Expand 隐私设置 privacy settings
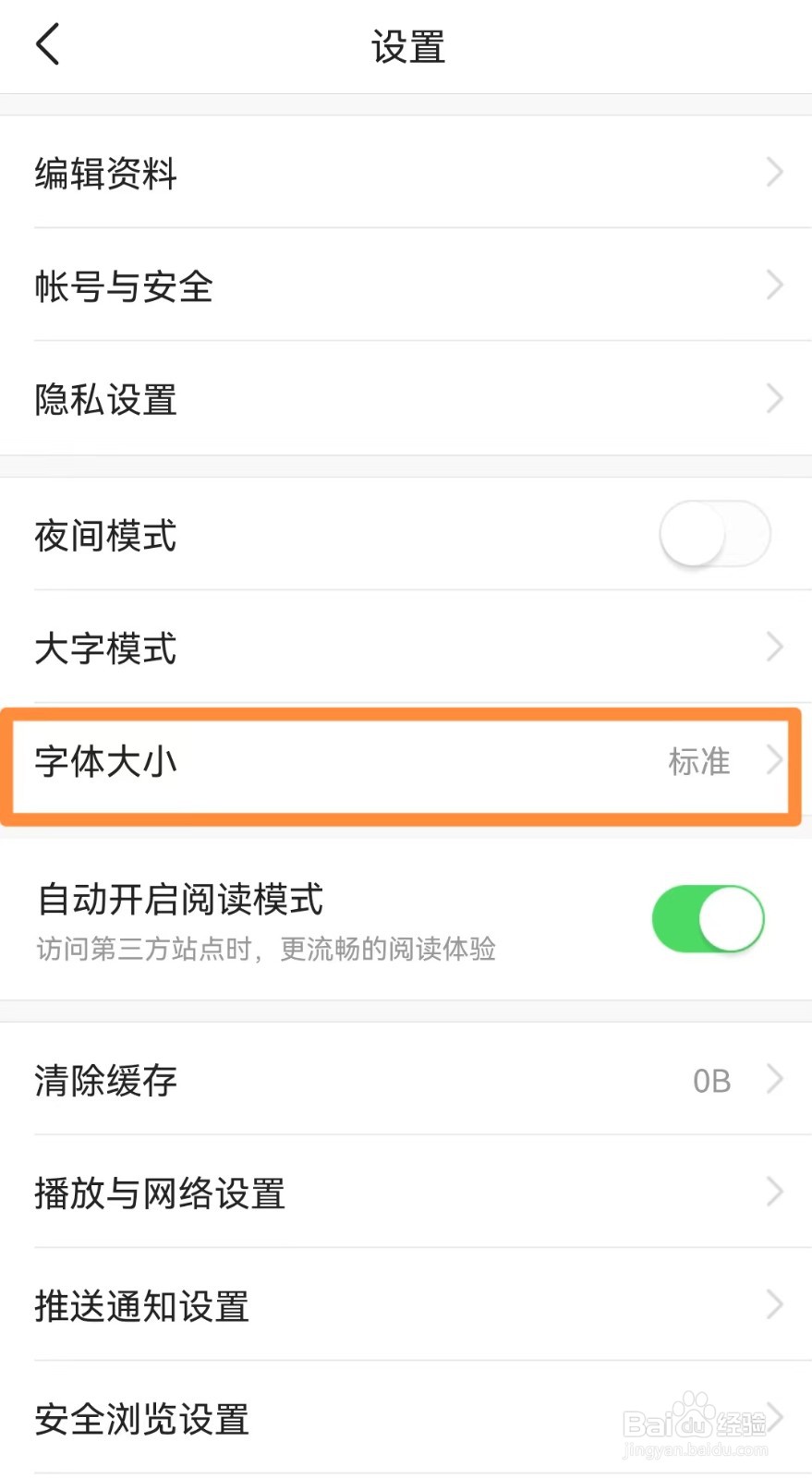Viewport: 812px width, 1478px height. click(x=775, y=398)
